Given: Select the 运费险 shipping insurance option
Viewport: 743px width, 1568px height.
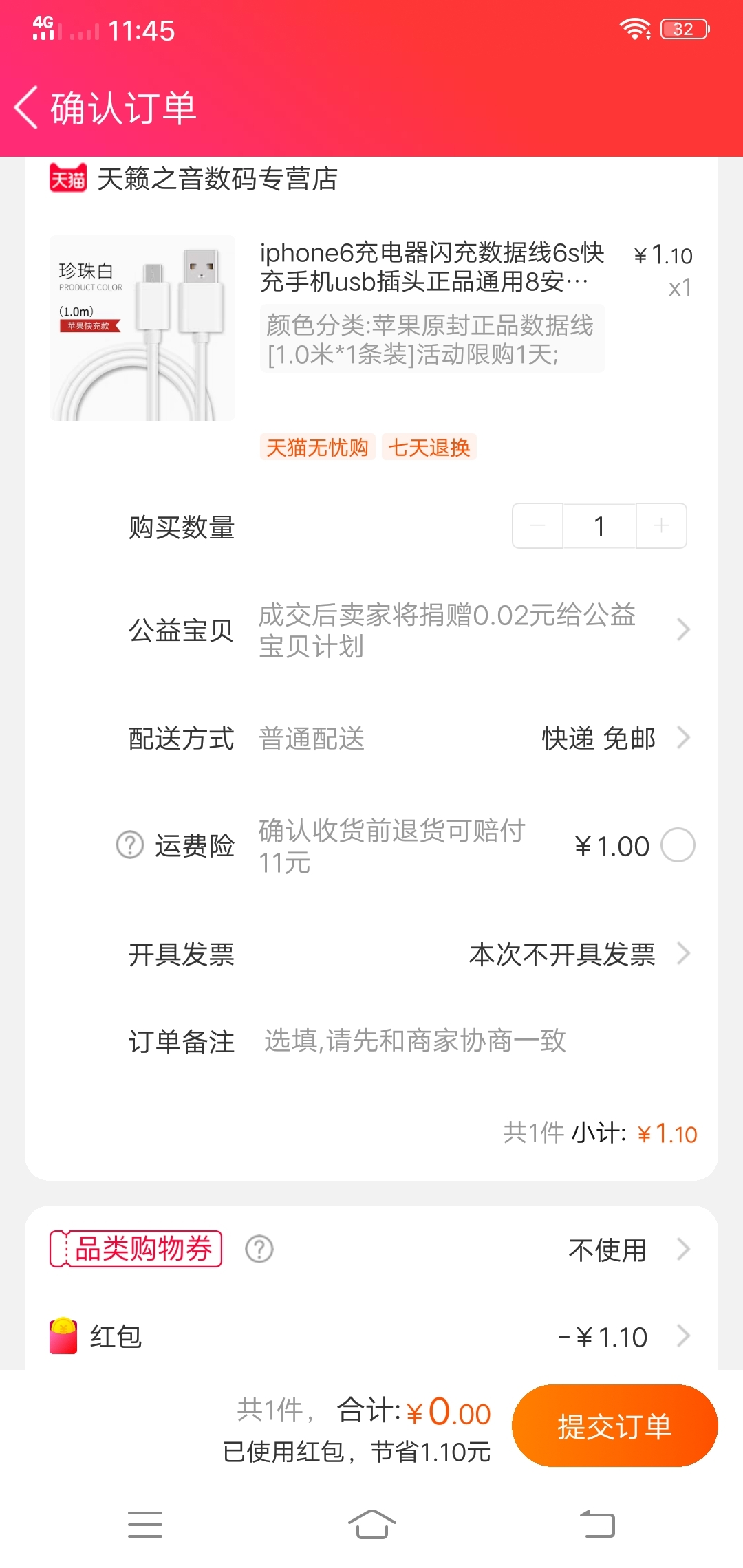Looking at the screenshot, I should pyautogui.click(x=678, y=845).
